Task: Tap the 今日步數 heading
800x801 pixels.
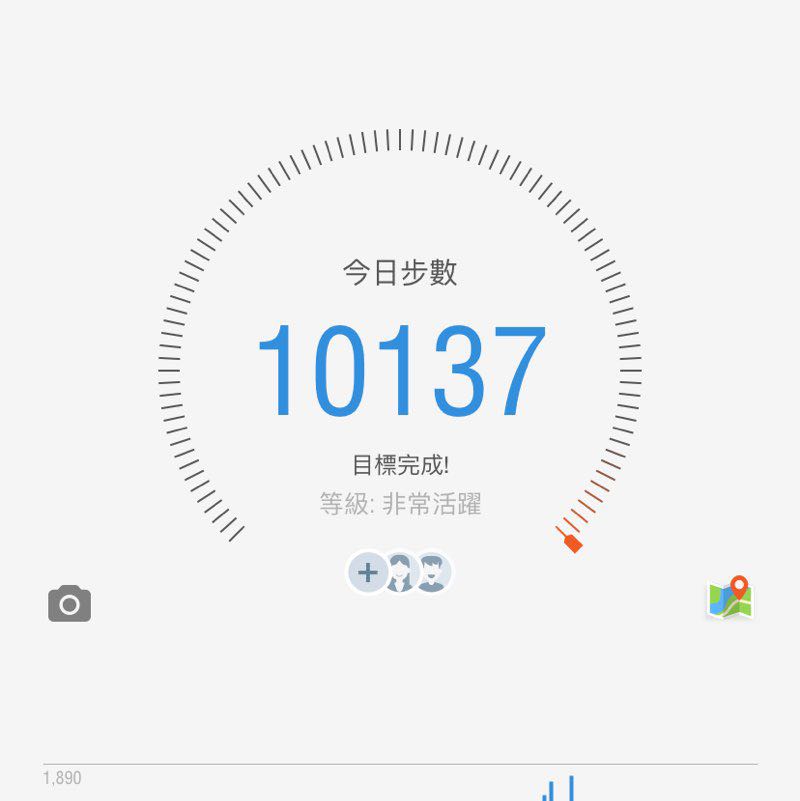Action: point(400,272)
